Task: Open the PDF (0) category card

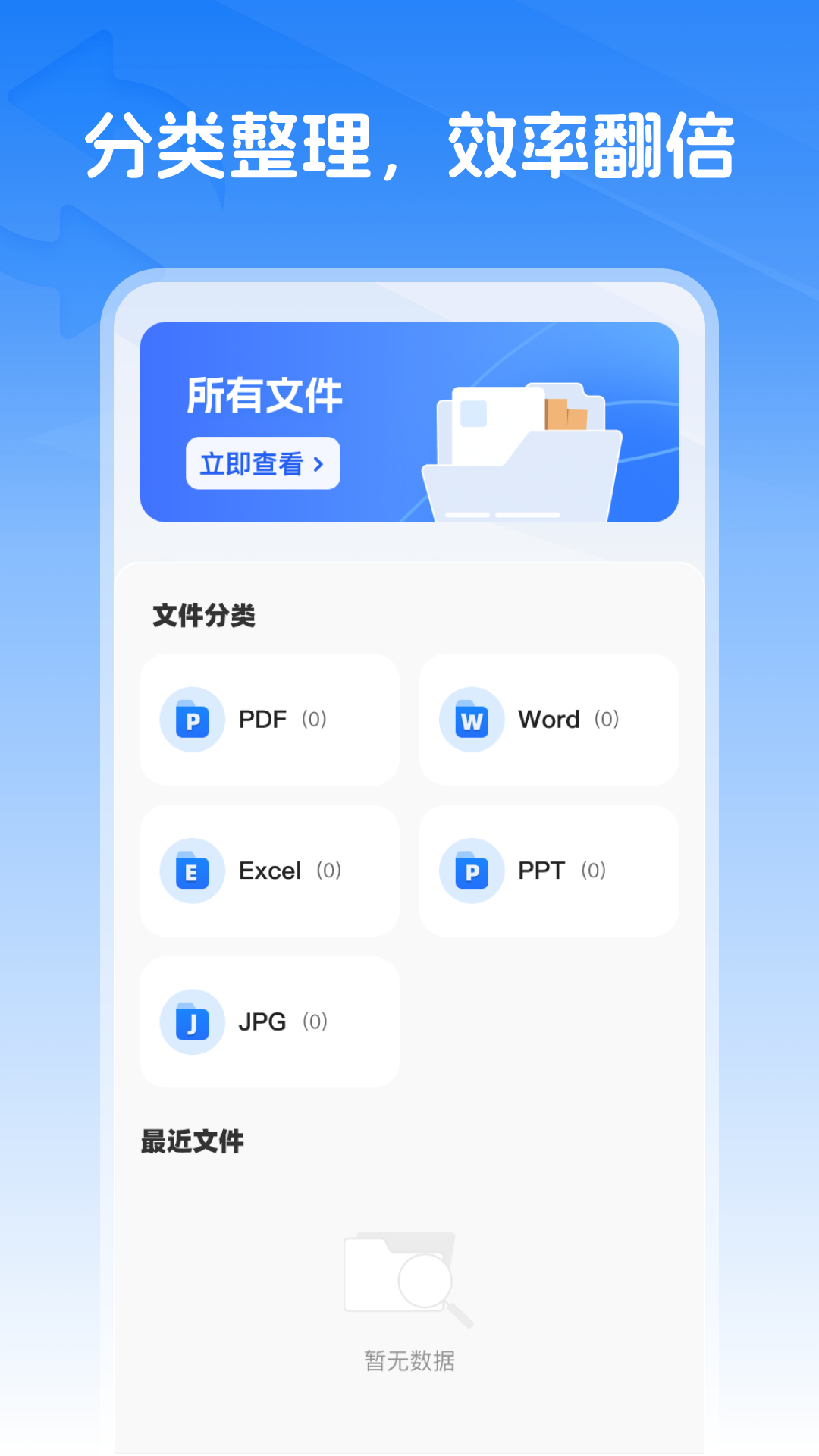Action: pos(268,719)
